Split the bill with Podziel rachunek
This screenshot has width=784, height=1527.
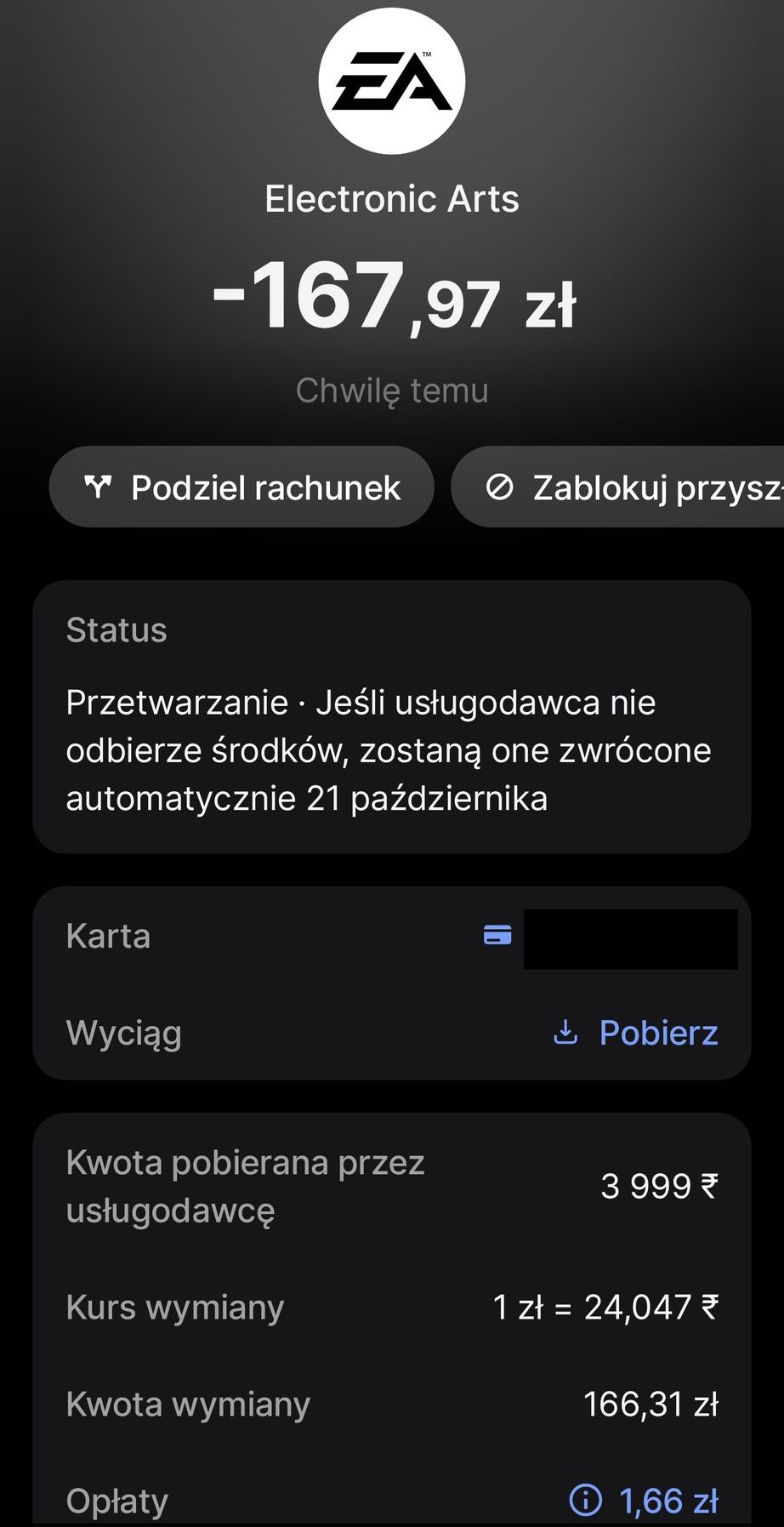tap(241, 487)
